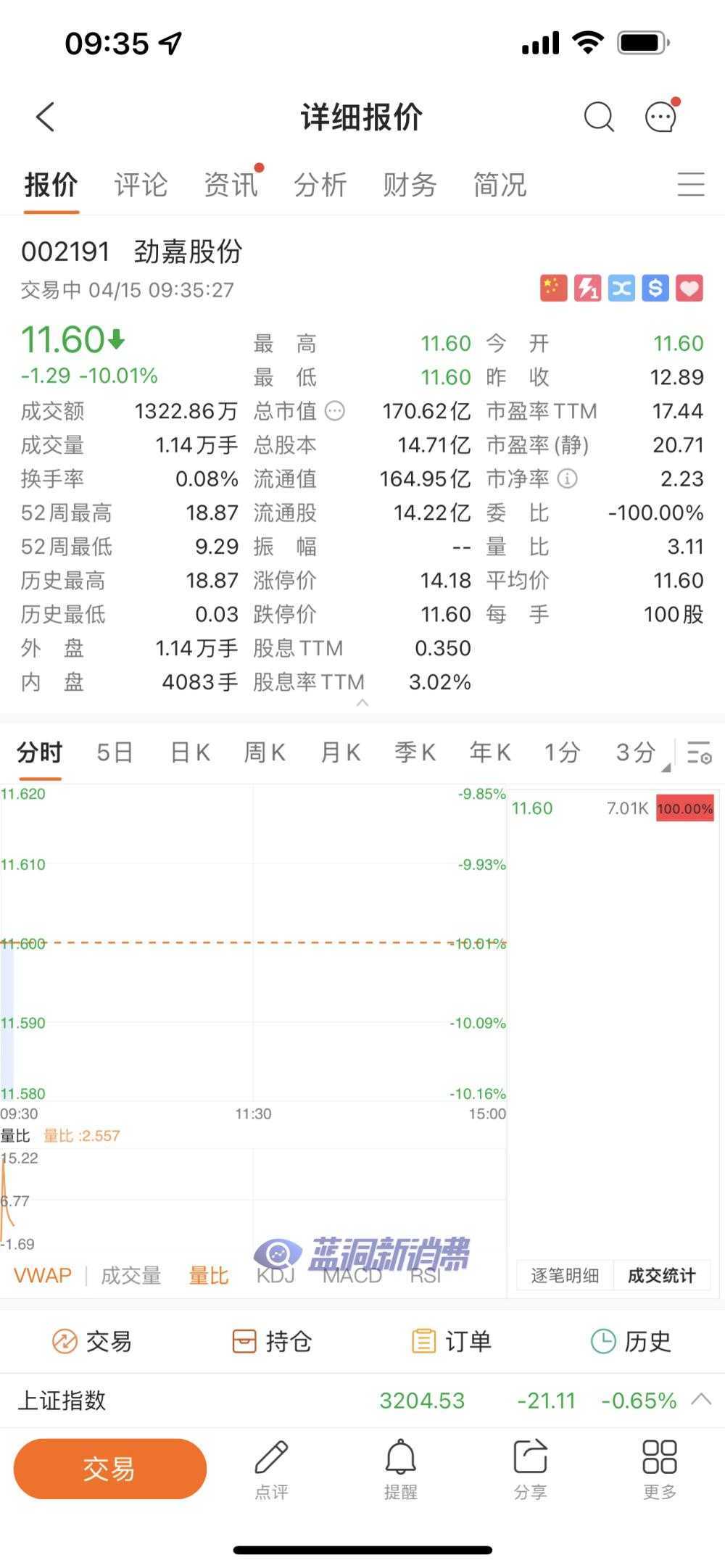This screenshot has height=1568, width=725.
Task: Switch to the 资讯 tab
Action: click(231, 185)
